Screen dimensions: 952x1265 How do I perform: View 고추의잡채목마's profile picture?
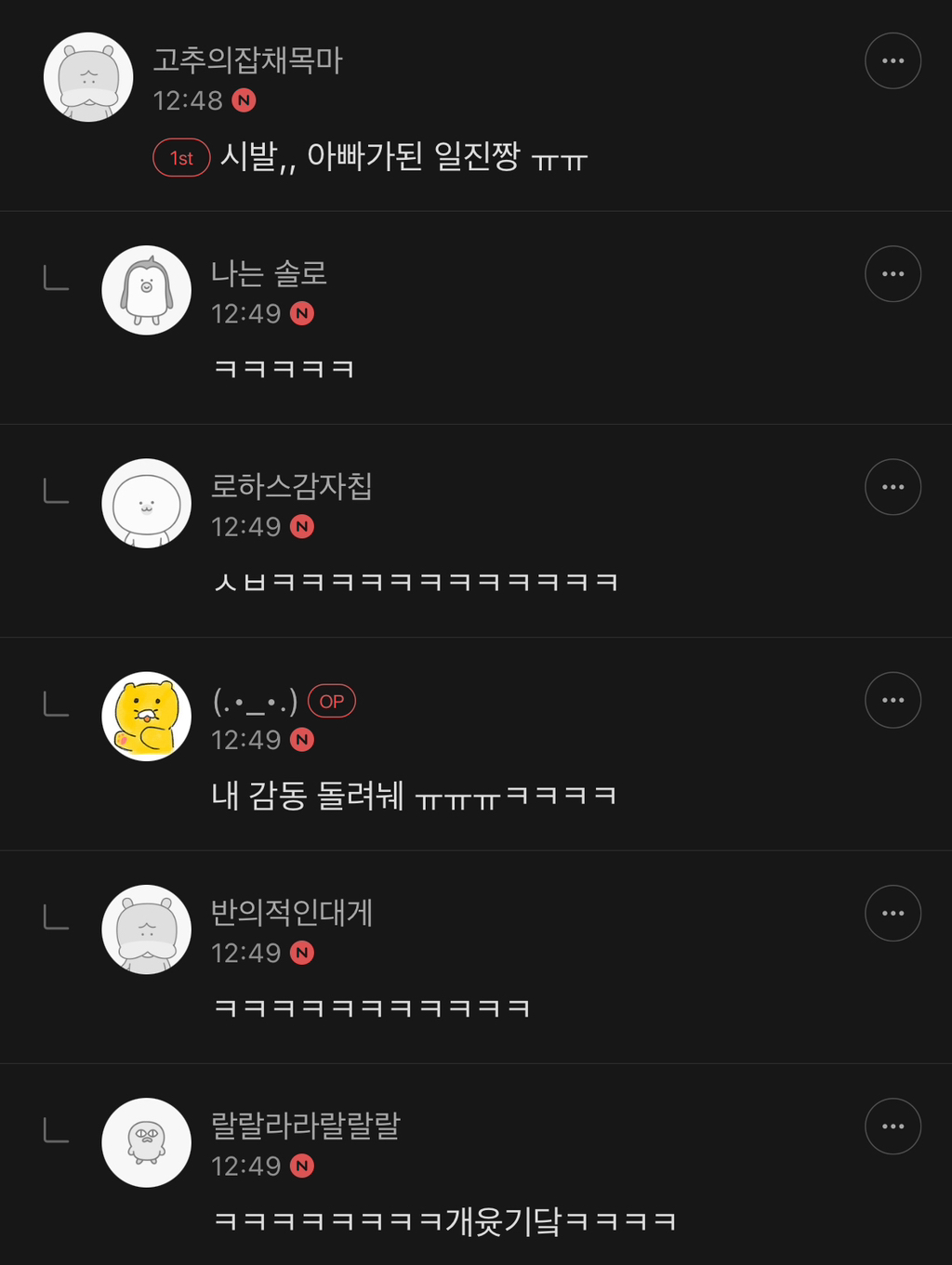click(88, 77)
